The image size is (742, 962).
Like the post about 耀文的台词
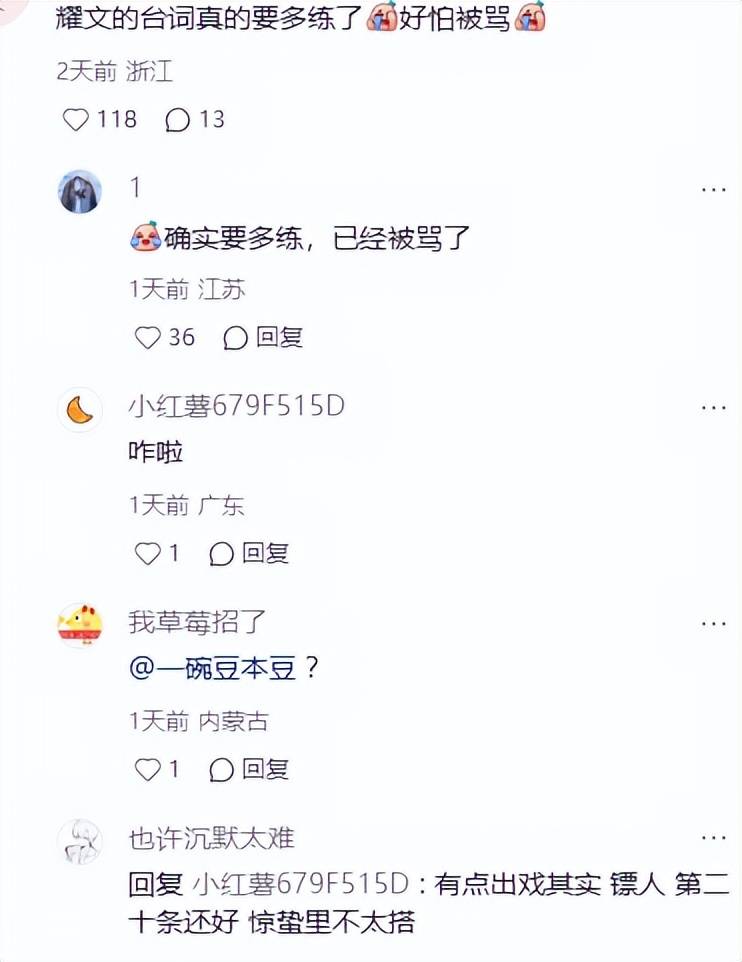76,120
